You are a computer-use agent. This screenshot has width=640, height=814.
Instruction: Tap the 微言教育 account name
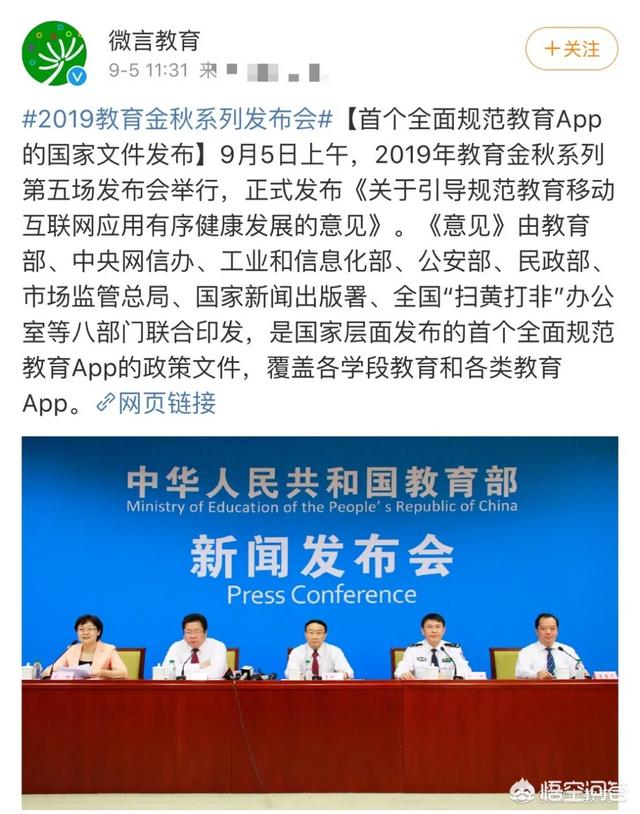154,40
